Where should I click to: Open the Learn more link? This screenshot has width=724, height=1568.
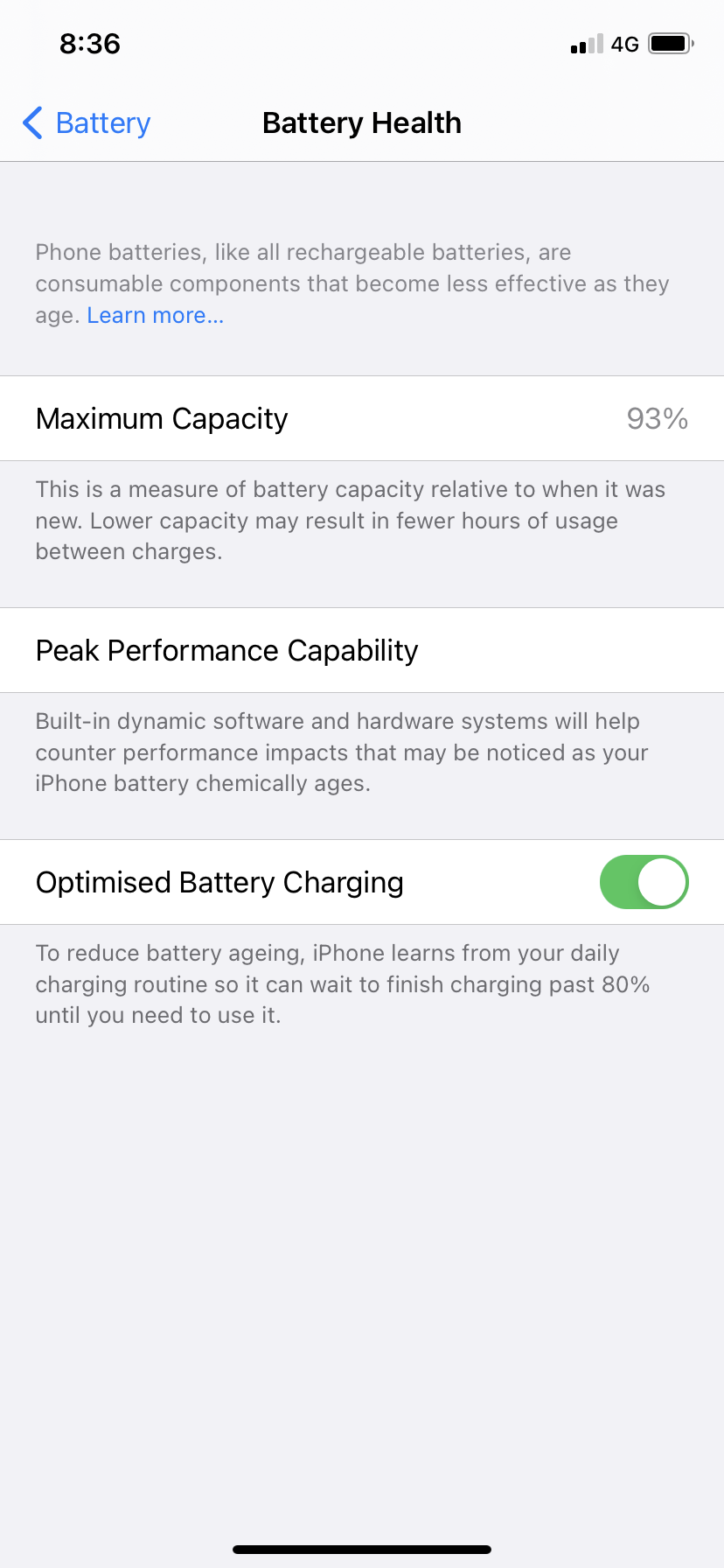155,315
